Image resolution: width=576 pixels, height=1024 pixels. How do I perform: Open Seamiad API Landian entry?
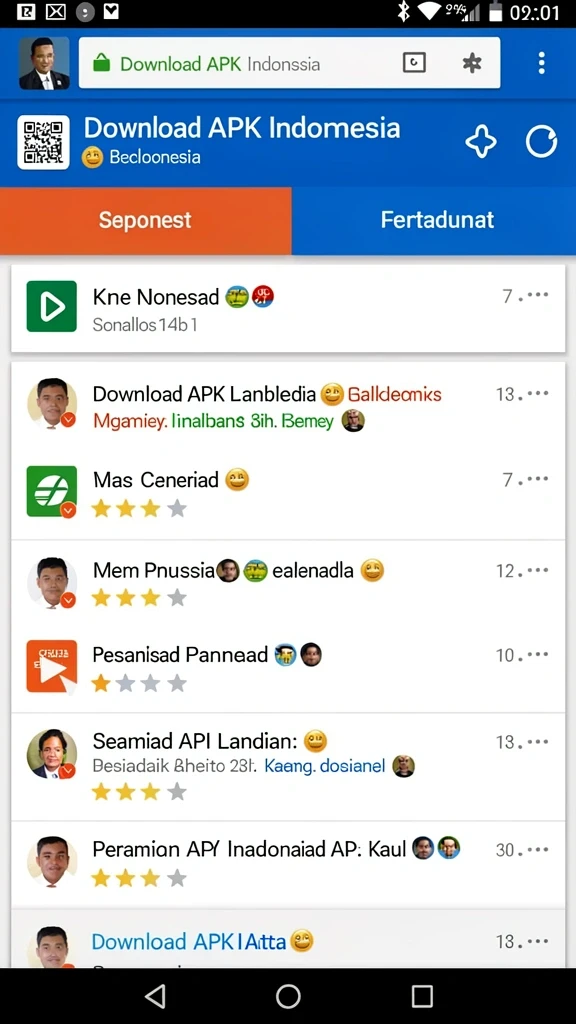click(x=288, y=765)
